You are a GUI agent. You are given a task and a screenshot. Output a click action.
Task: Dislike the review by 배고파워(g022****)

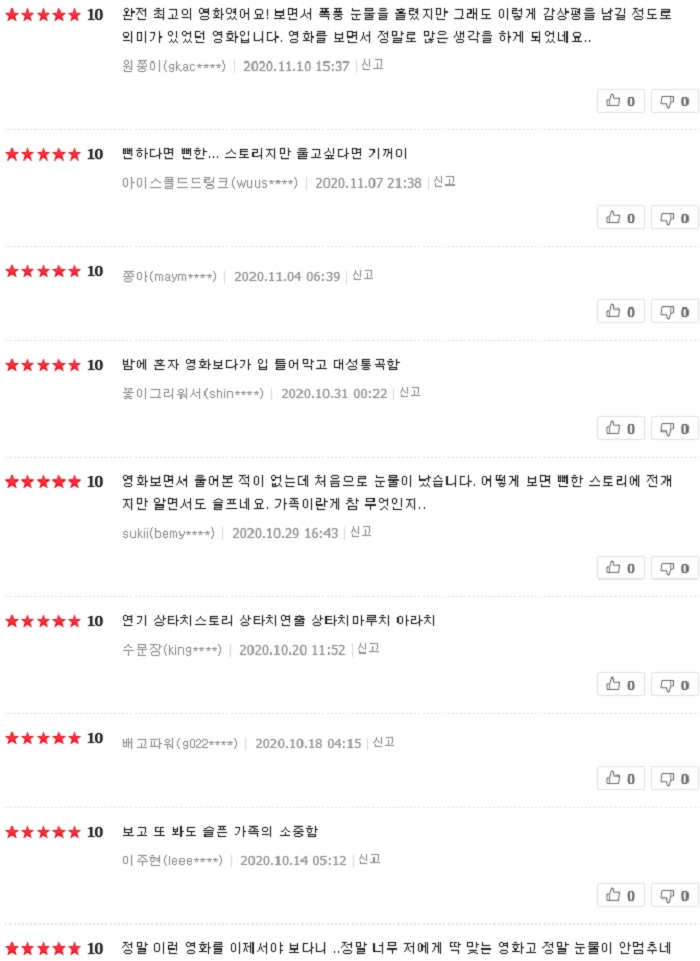click(675, 779)
